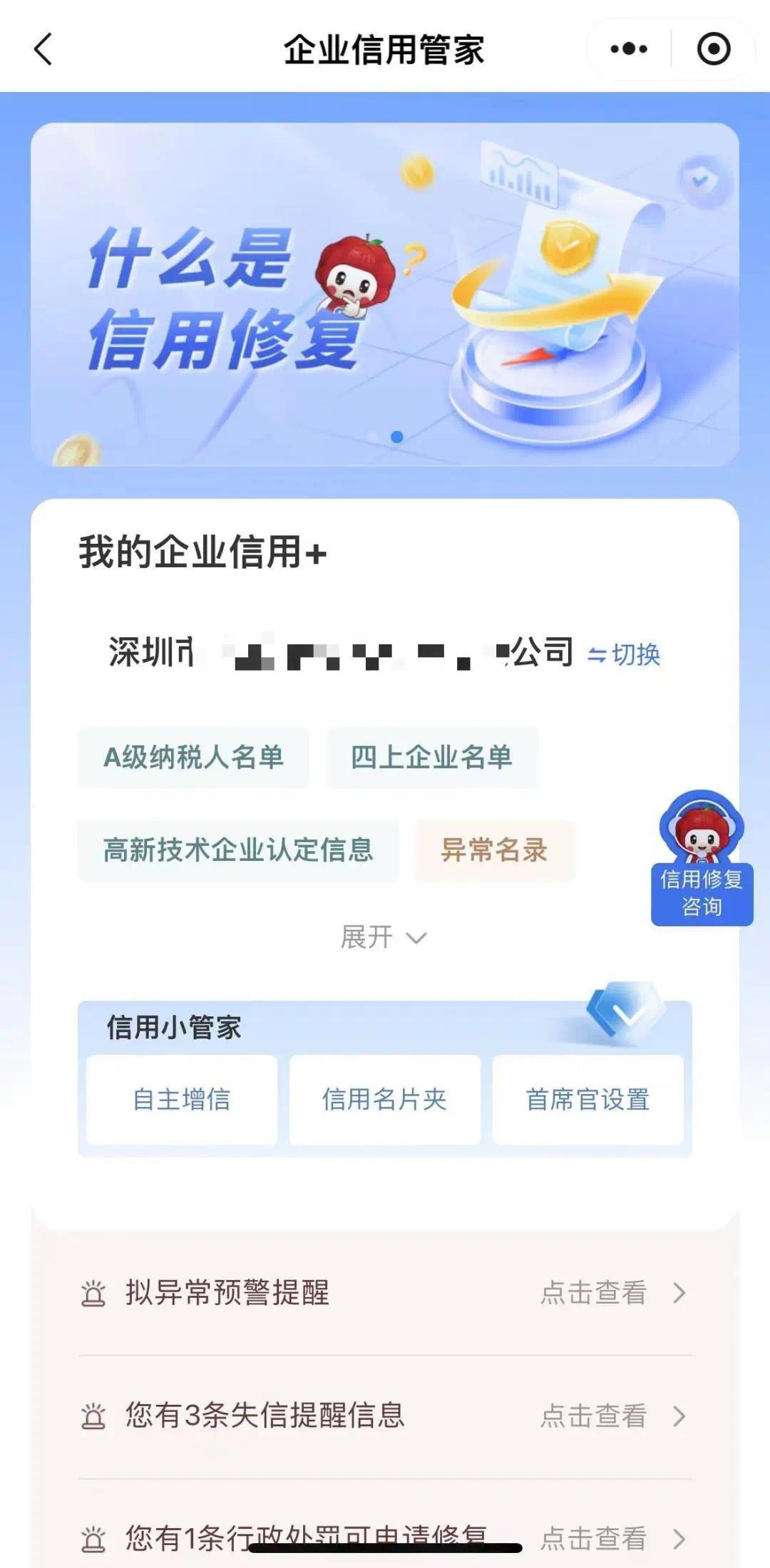Image resolution: width=770 pixels, height=1568 pixels.
Task: Select the 四上企业名单 chip
Action: tap(431, 757)
